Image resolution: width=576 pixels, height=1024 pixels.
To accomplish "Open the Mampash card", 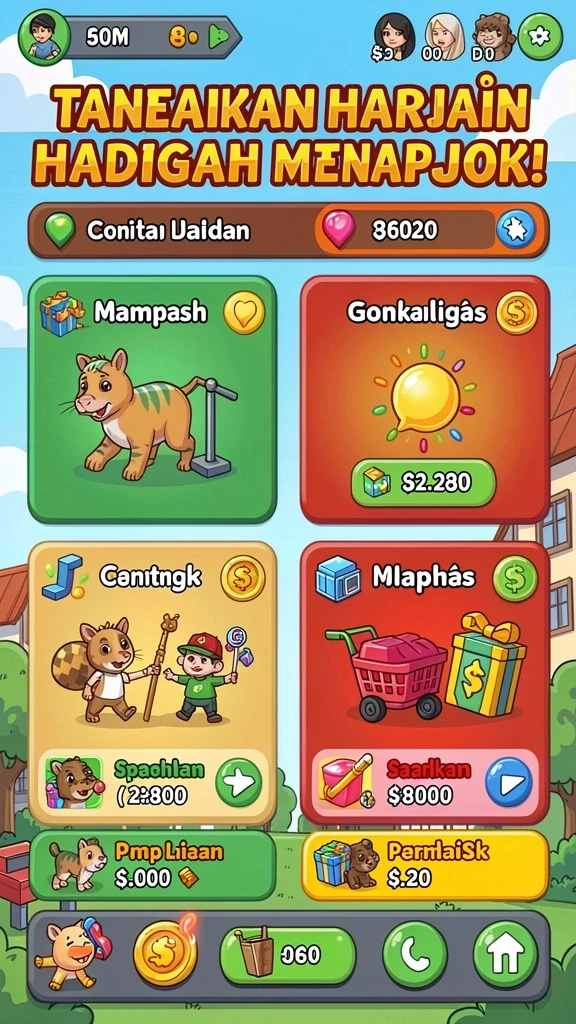I will pos(152,399).
